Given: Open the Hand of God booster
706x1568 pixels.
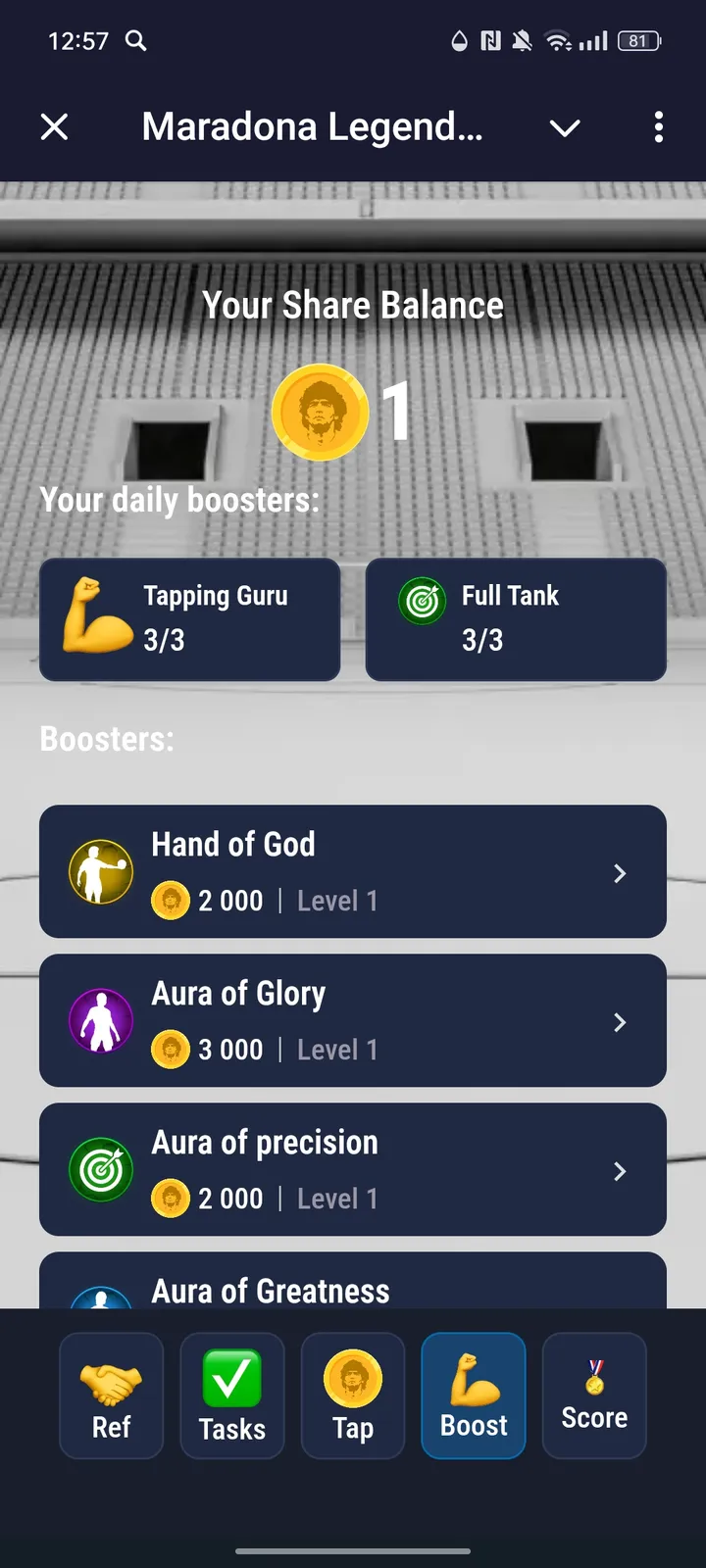Looking at the screenshot, I should (353, 871).
